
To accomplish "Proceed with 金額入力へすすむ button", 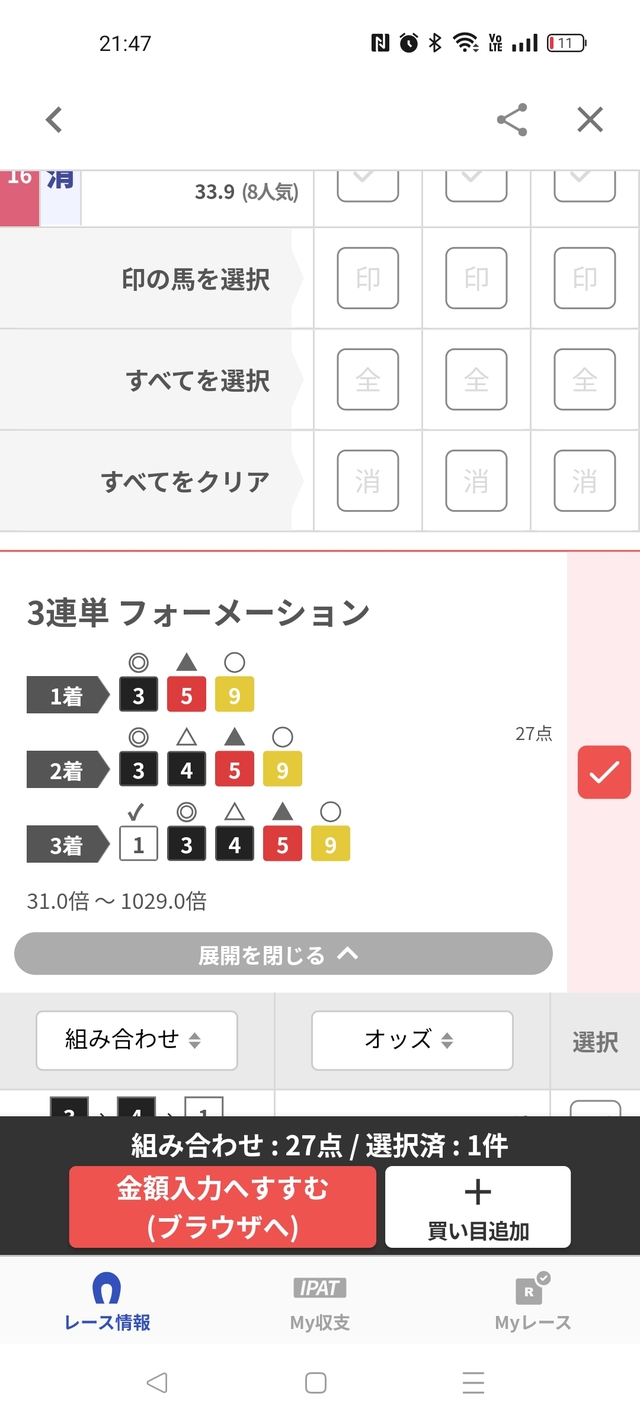I will [x=222, y=1207].
